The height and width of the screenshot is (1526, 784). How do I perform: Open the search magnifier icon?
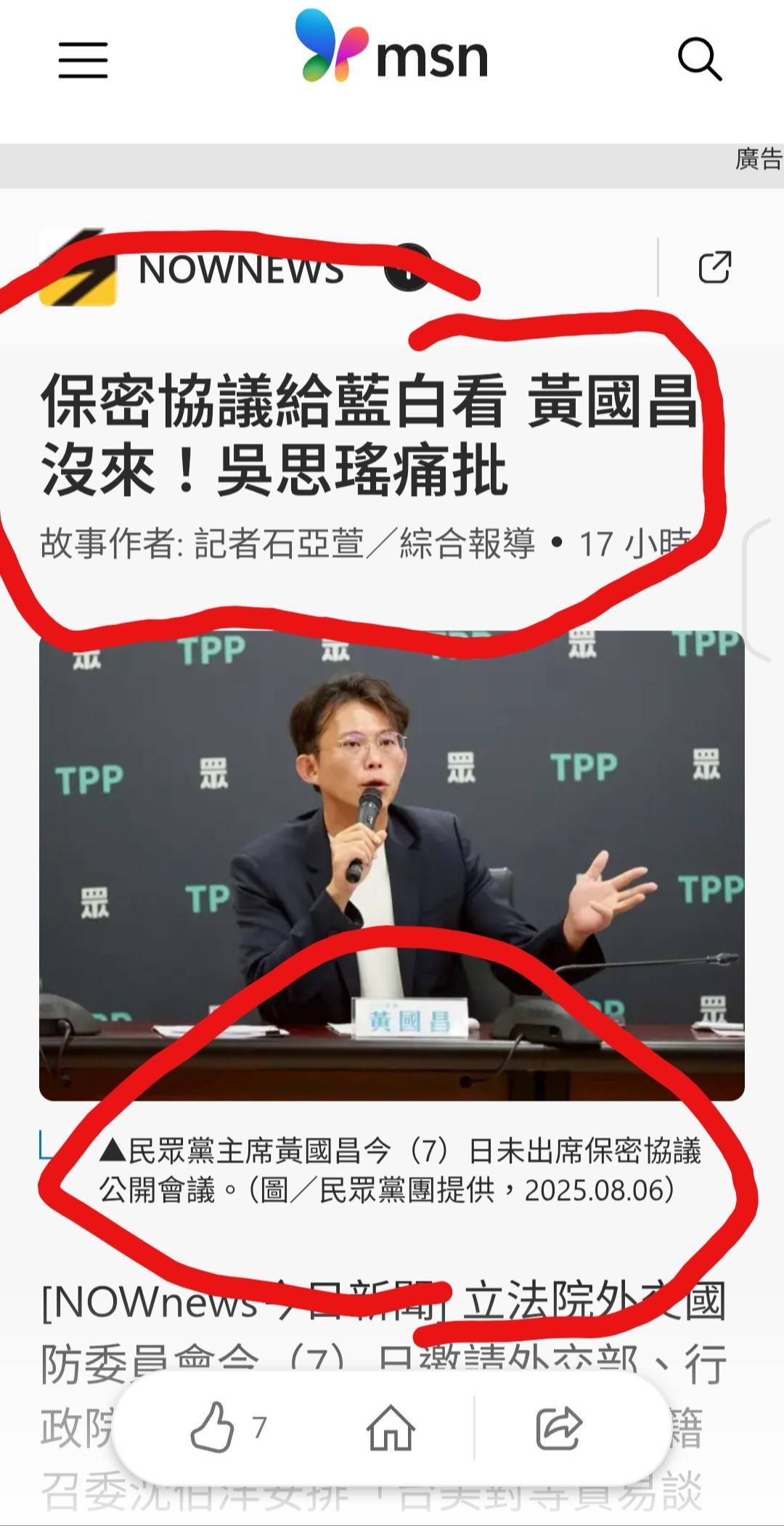(700, 59)
